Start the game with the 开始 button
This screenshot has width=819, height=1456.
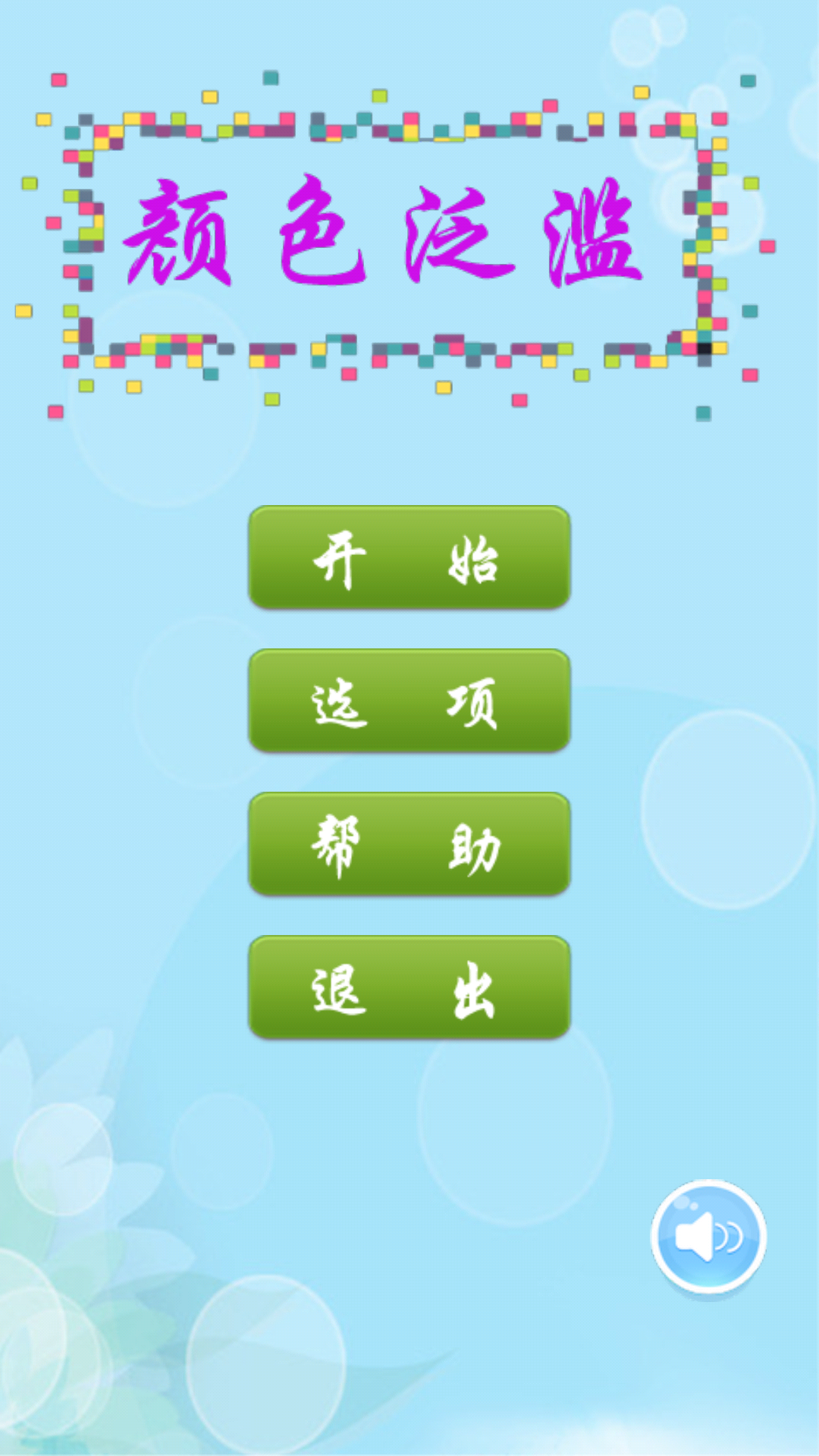tap(409, 557)
